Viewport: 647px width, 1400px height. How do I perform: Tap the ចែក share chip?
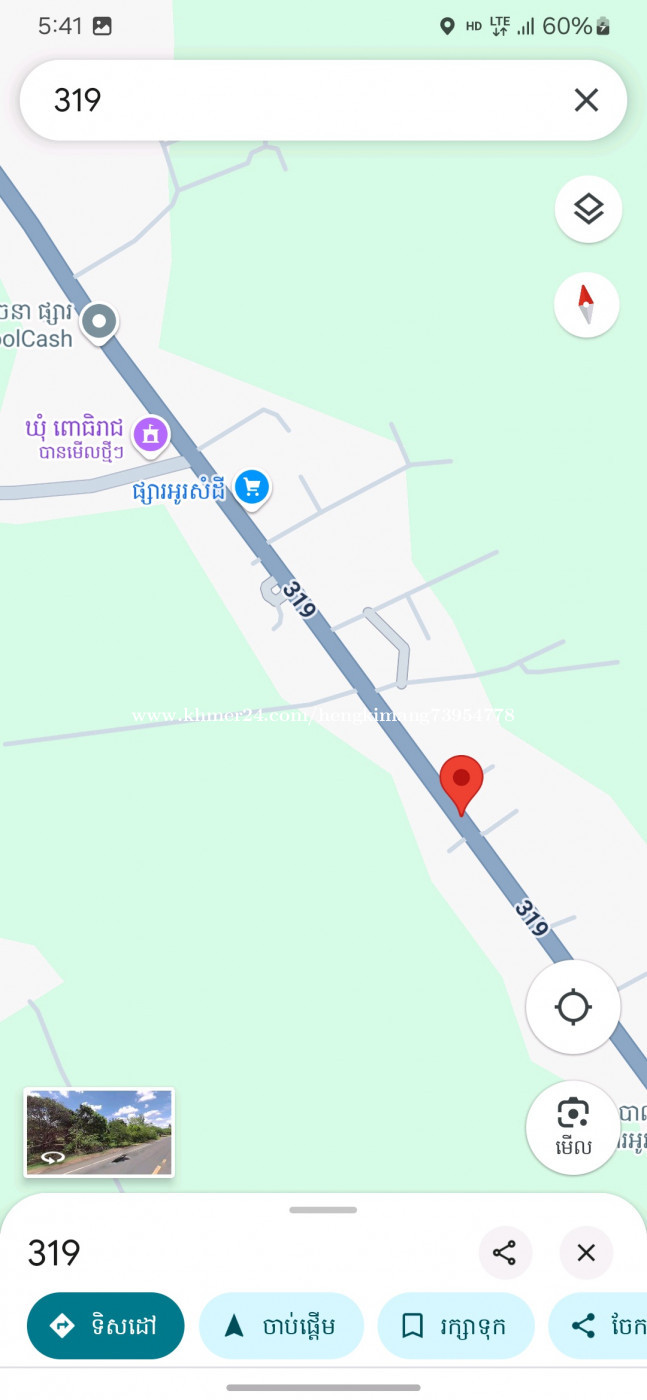coord(600,1326)
